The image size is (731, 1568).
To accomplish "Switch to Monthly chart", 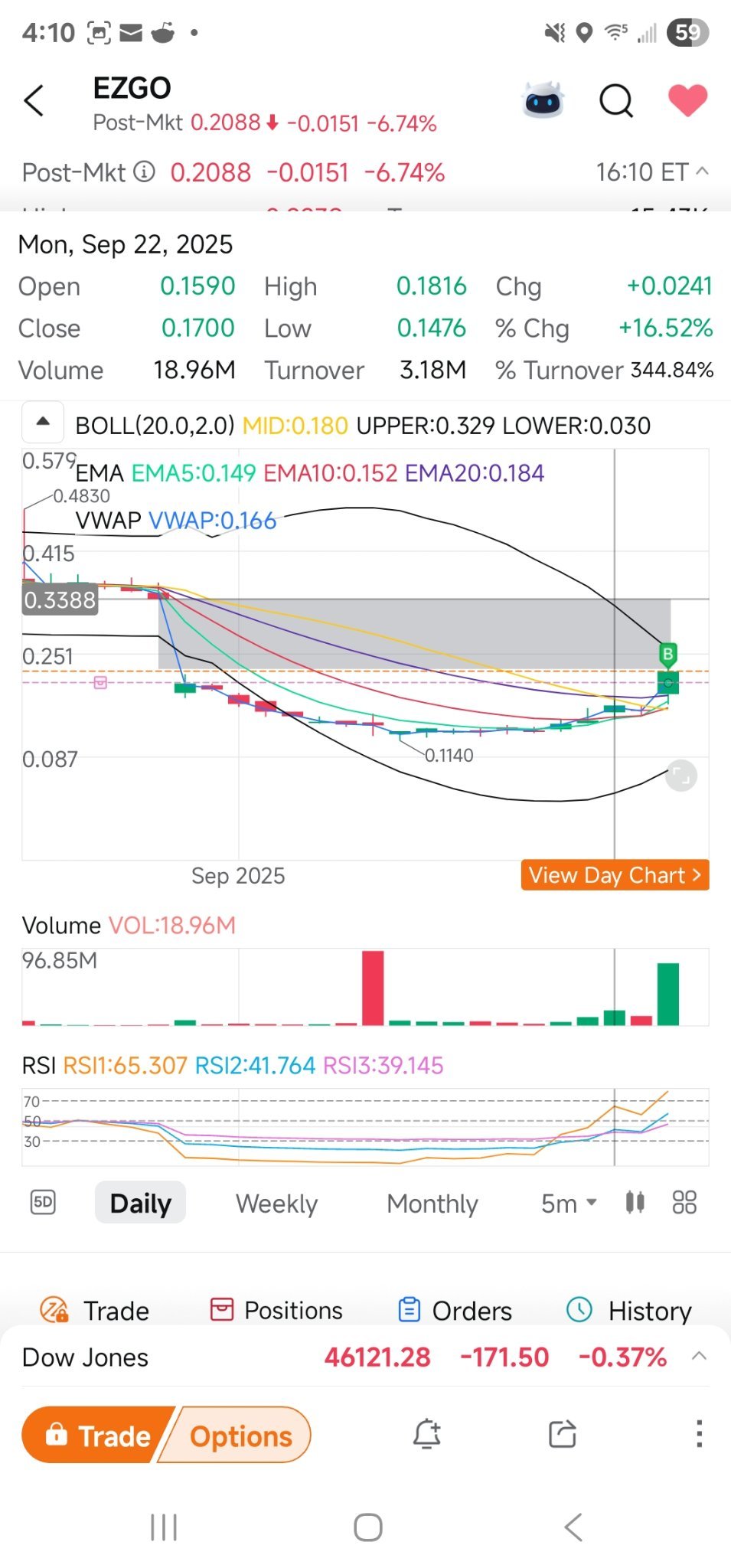I will (x=432, y=1204).
